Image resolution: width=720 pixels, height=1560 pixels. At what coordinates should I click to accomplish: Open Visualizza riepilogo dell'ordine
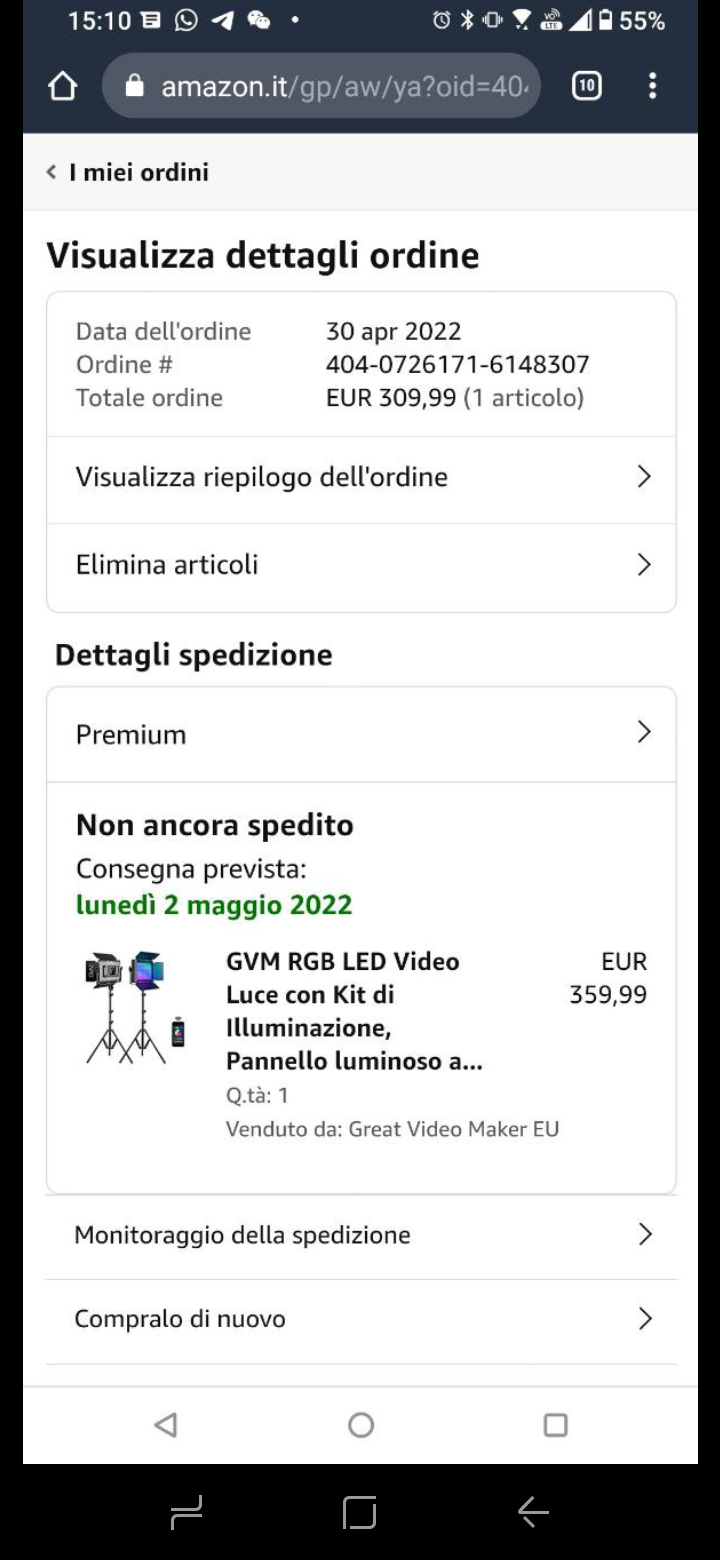tap(360, 477)
